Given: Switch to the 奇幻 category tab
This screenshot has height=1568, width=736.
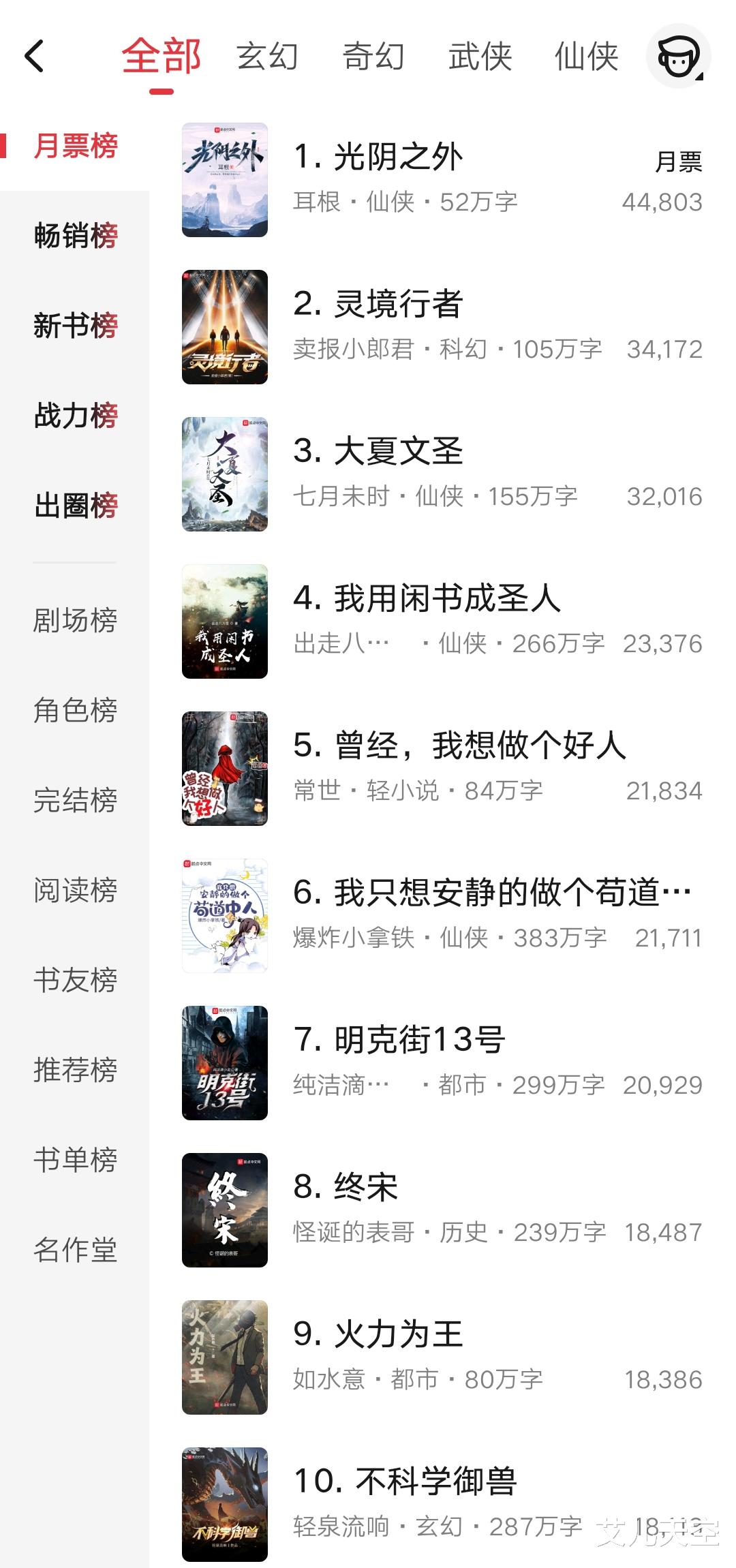Looking at the screenshot, I should [373, 58].
